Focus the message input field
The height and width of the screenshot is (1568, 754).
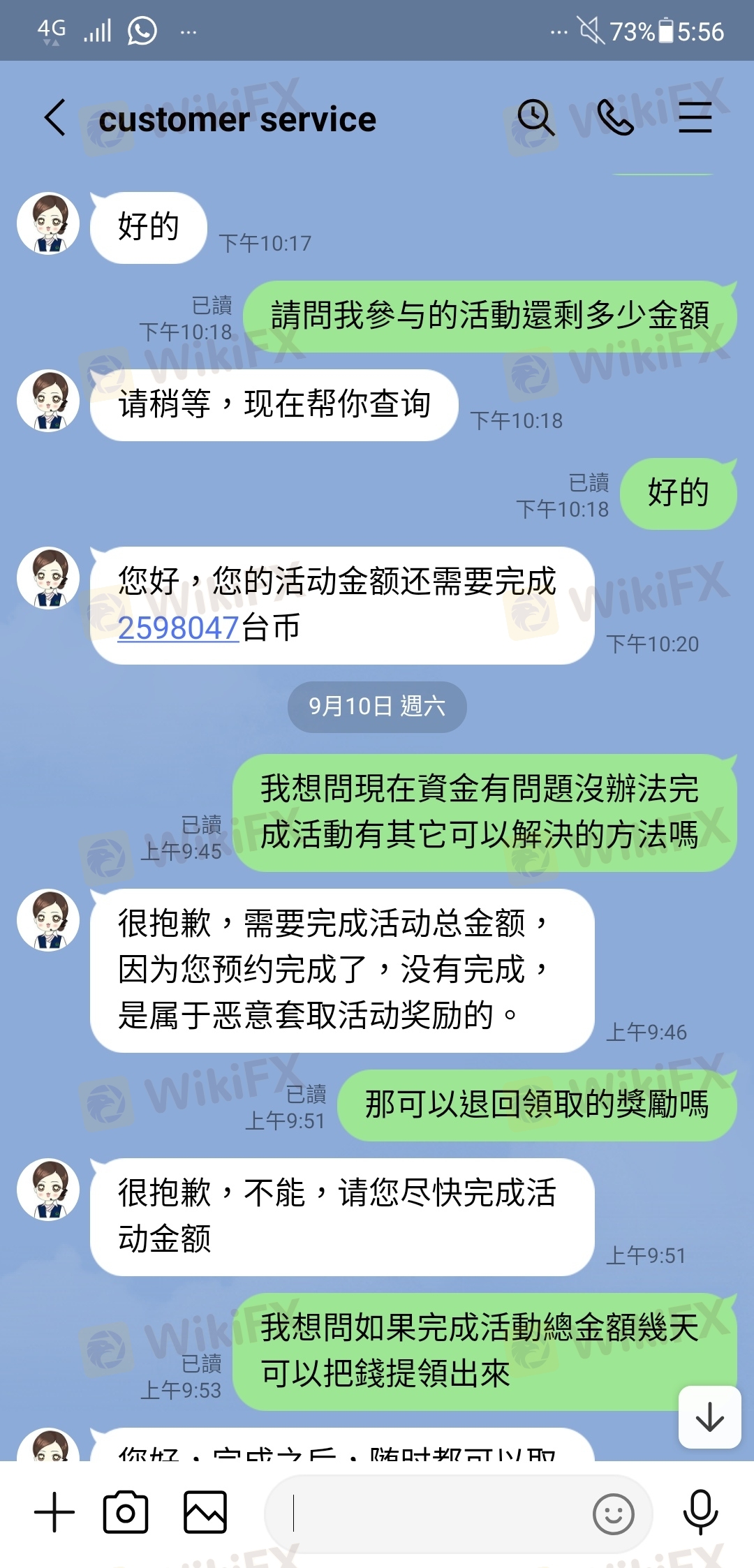point(433,1514)
